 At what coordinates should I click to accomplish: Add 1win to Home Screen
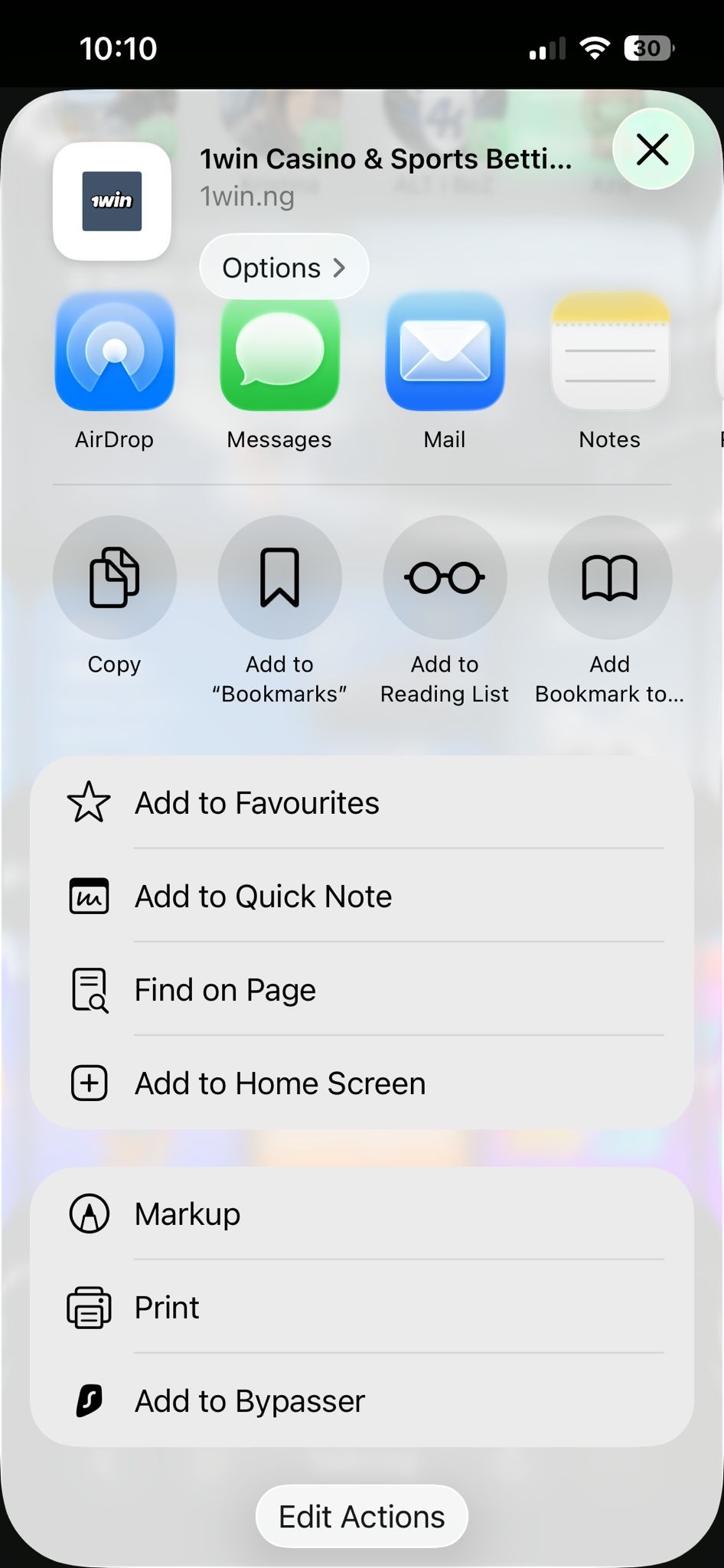click(x=279, y=1083)
